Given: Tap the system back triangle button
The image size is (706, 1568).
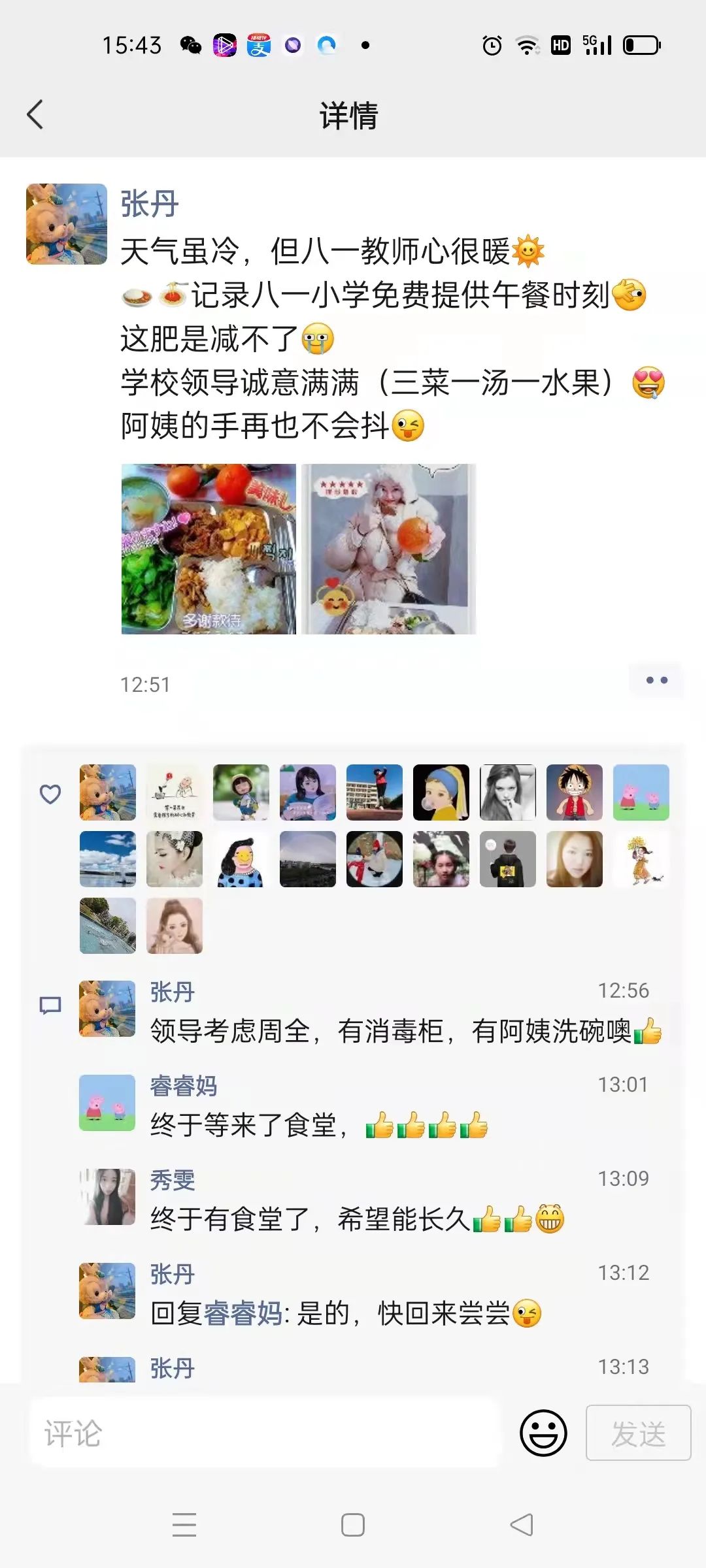Looking at the screenshot, I should [x=522, y=1526].
